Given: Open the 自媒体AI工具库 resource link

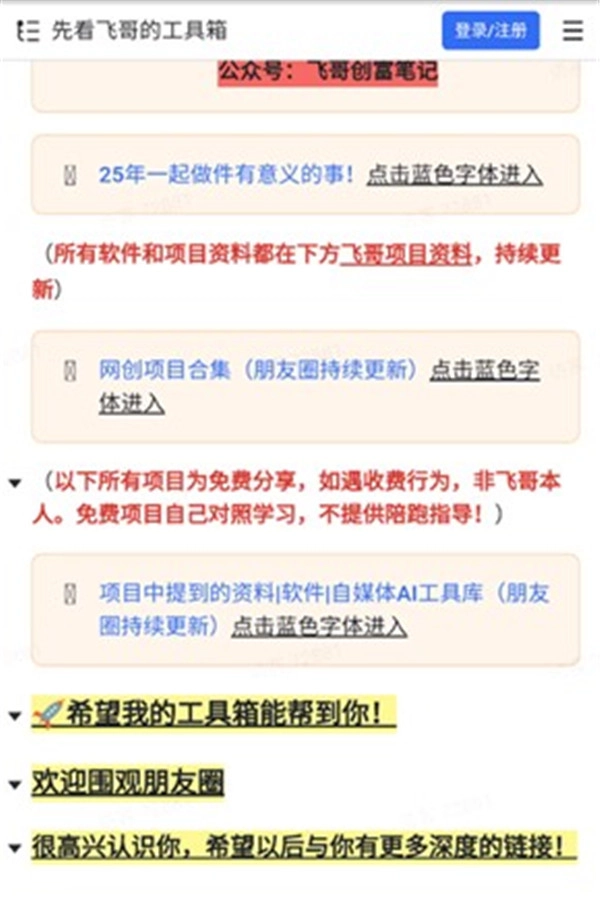Looking at the screenshot, I should pyautogui.click(x=324, y=610).
